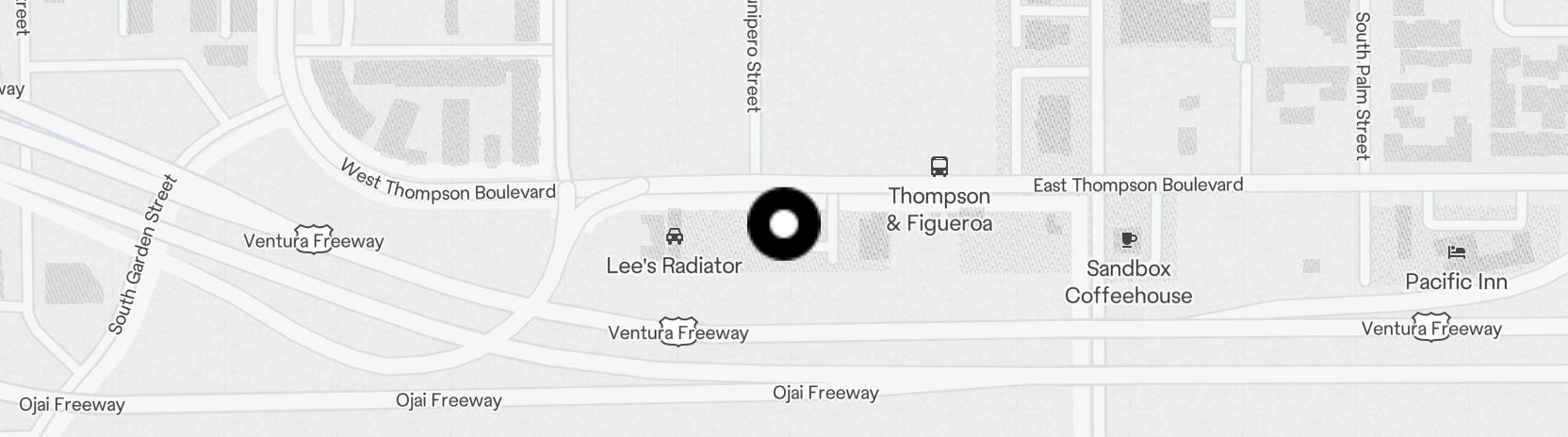1568x437 pixels.
Task: Tap the black location pin marker
Action: pos(784,224)
